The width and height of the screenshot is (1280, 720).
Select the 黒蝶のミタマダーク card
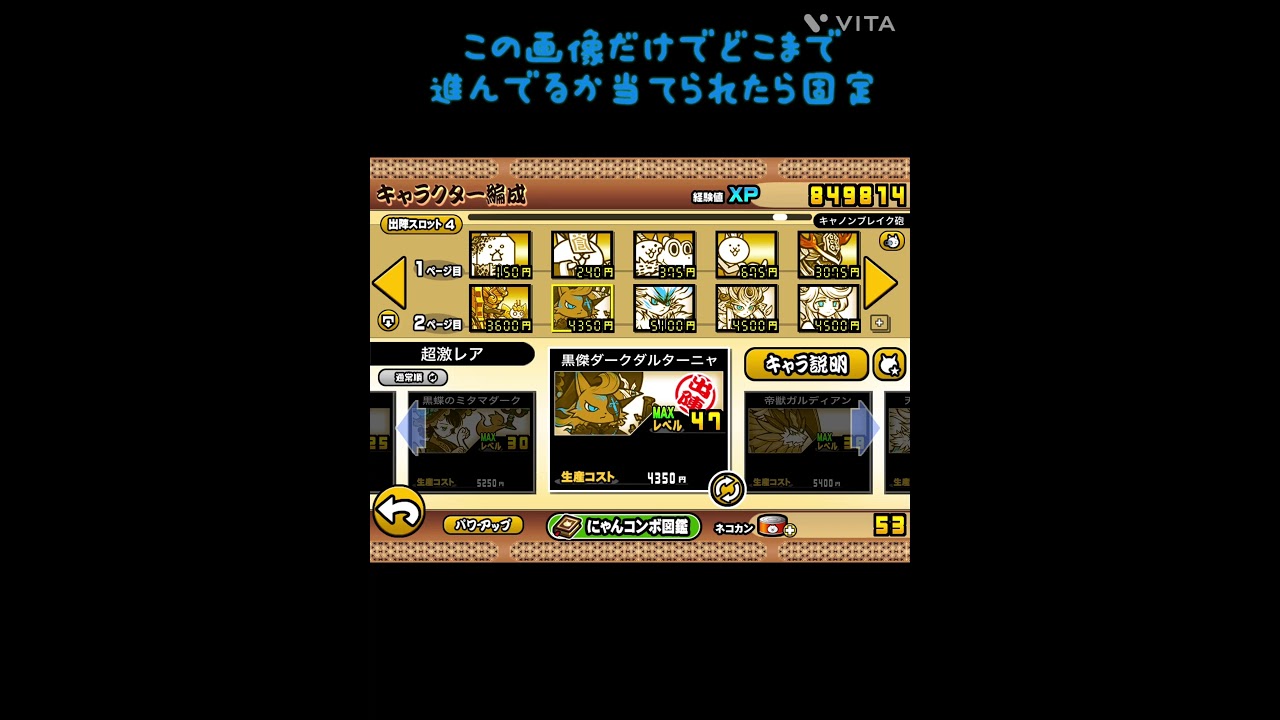click(471, 441)
